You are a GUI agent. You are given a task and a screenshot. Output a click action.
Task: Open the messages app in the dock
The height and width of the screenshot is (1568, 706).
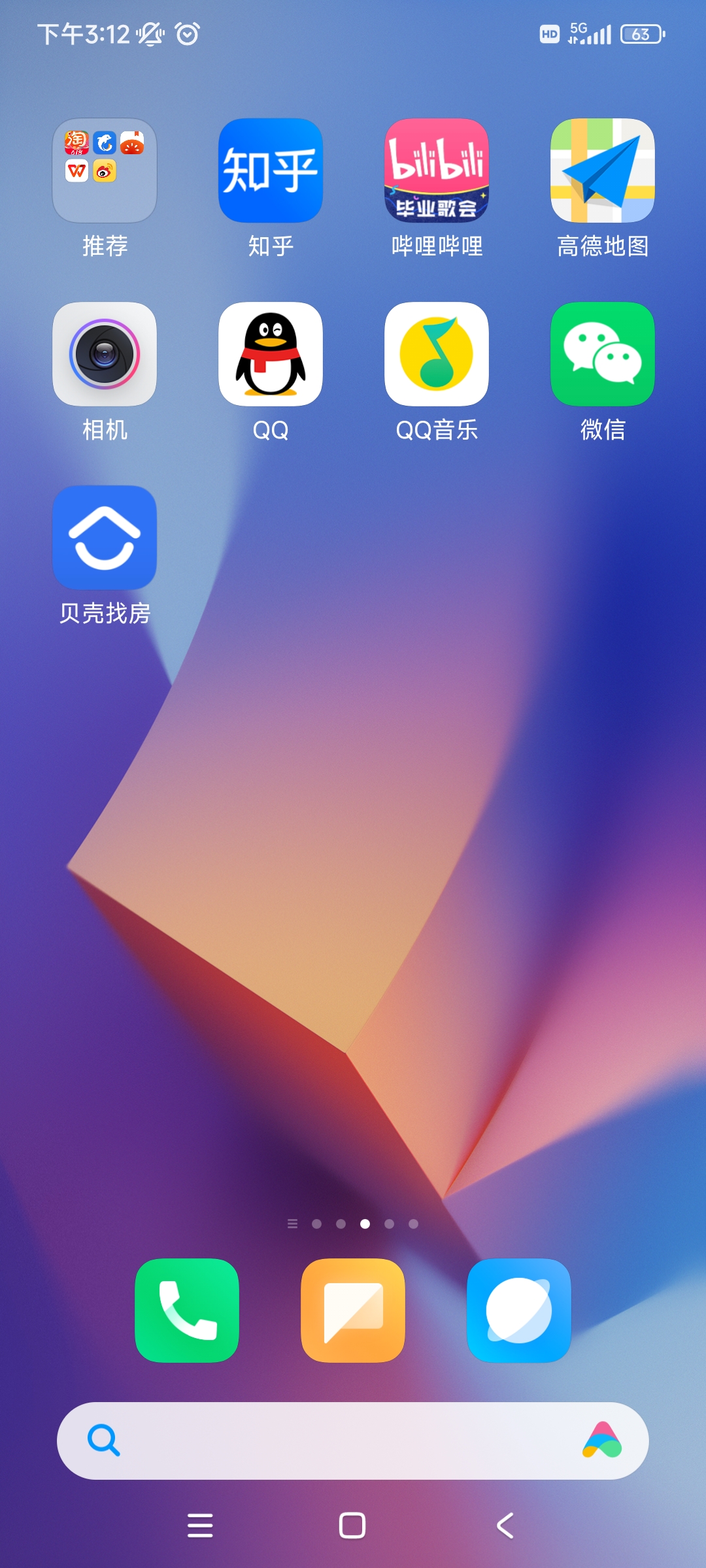353,1310
